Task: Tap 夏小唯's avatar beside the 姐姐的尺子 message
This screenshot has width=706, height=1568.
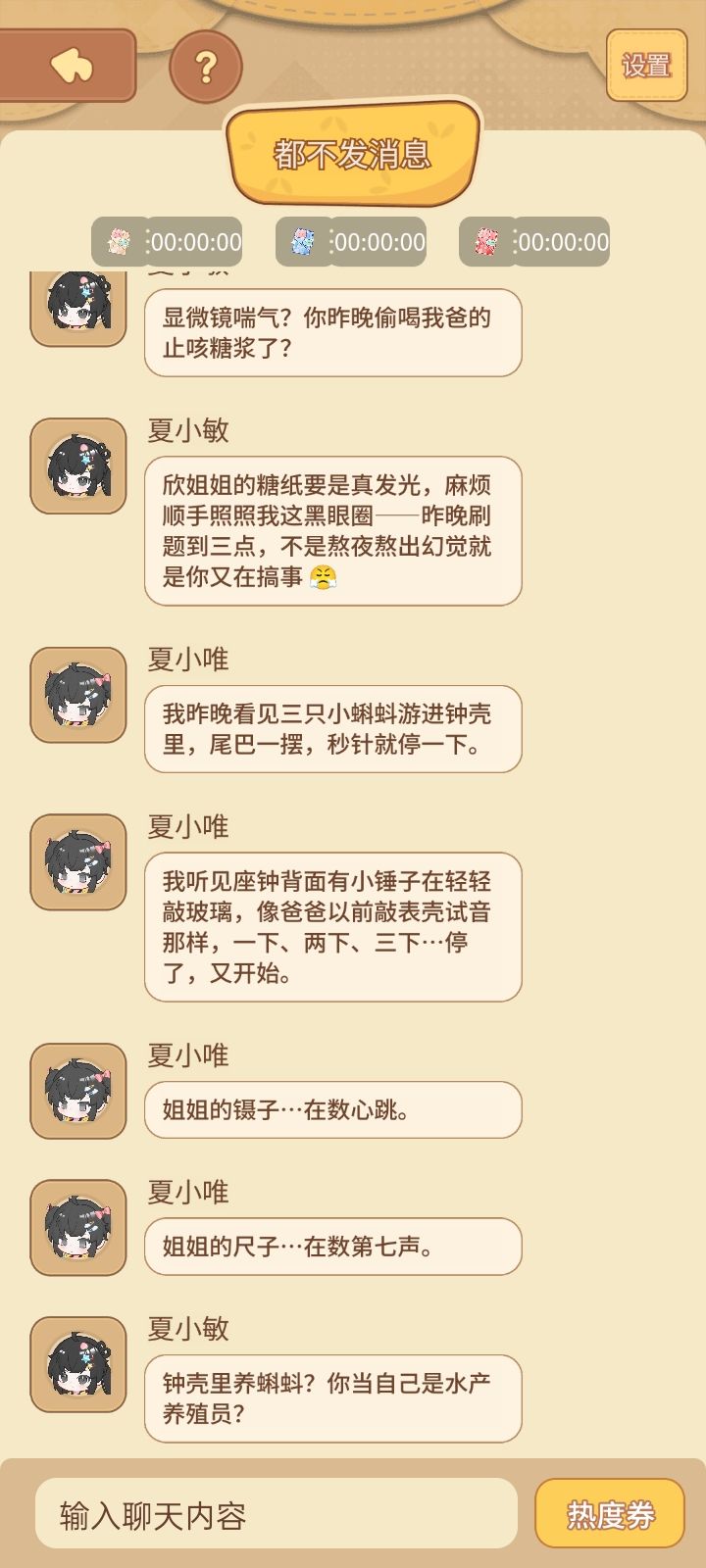Action: [77, 1226]
